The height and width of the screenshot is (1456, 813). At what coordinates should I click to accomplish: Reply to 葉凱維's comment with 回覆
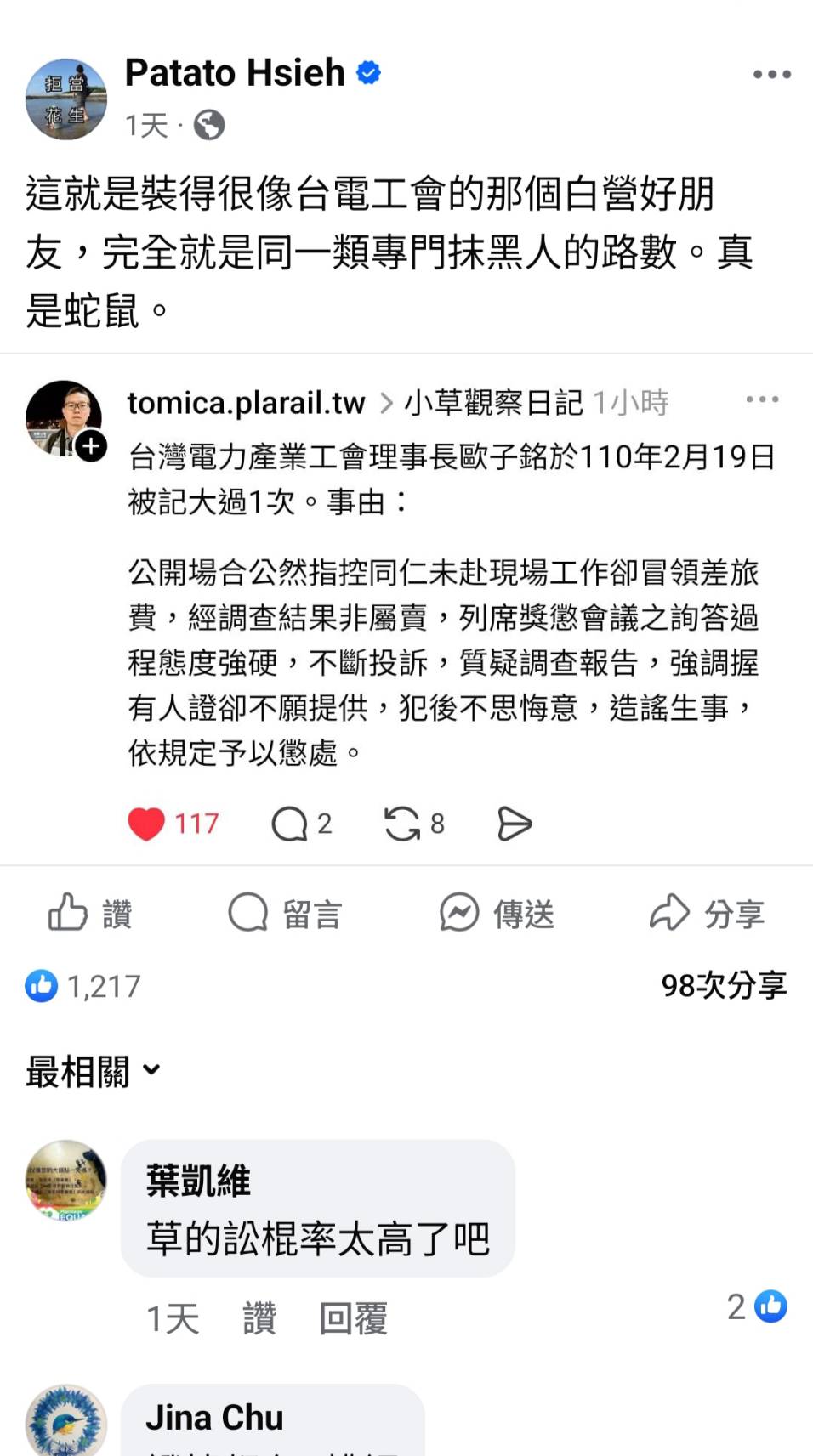click(353, 1318)
